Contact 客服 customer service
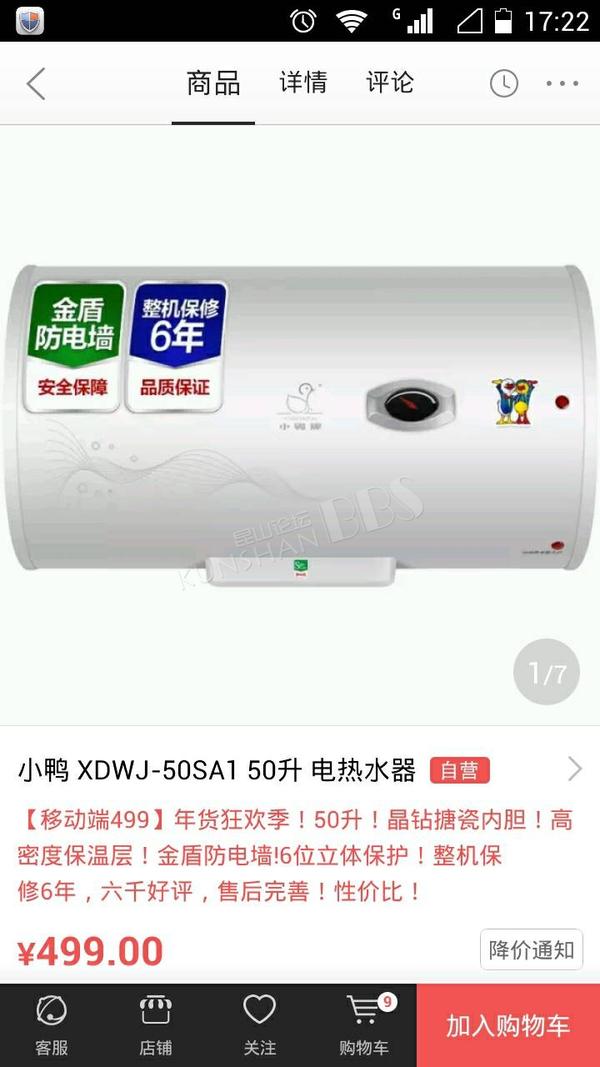The image size is (600, 1067). coord(52,1025)
